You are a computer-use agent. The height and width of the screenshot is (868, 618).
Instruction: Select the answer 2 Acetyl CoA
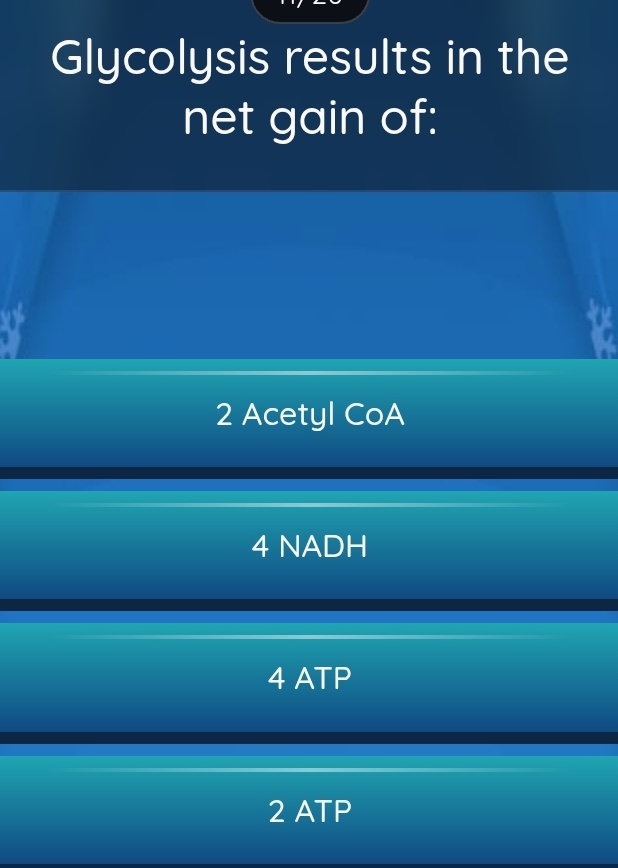pos(309,414)
